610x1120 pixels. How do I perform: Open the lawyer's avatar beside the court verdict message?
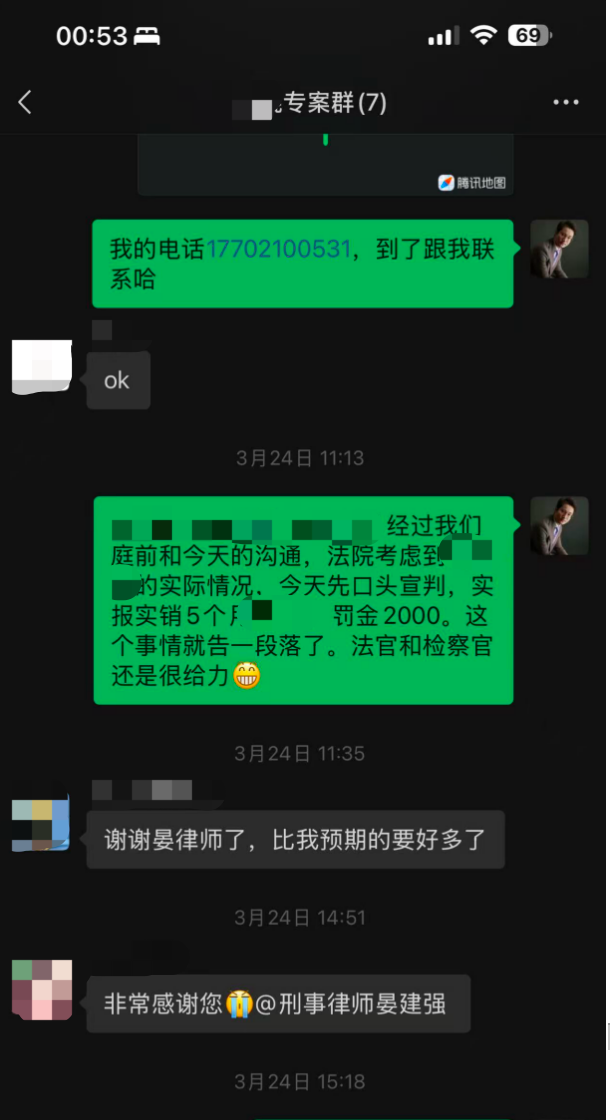(x=558, y=526)
